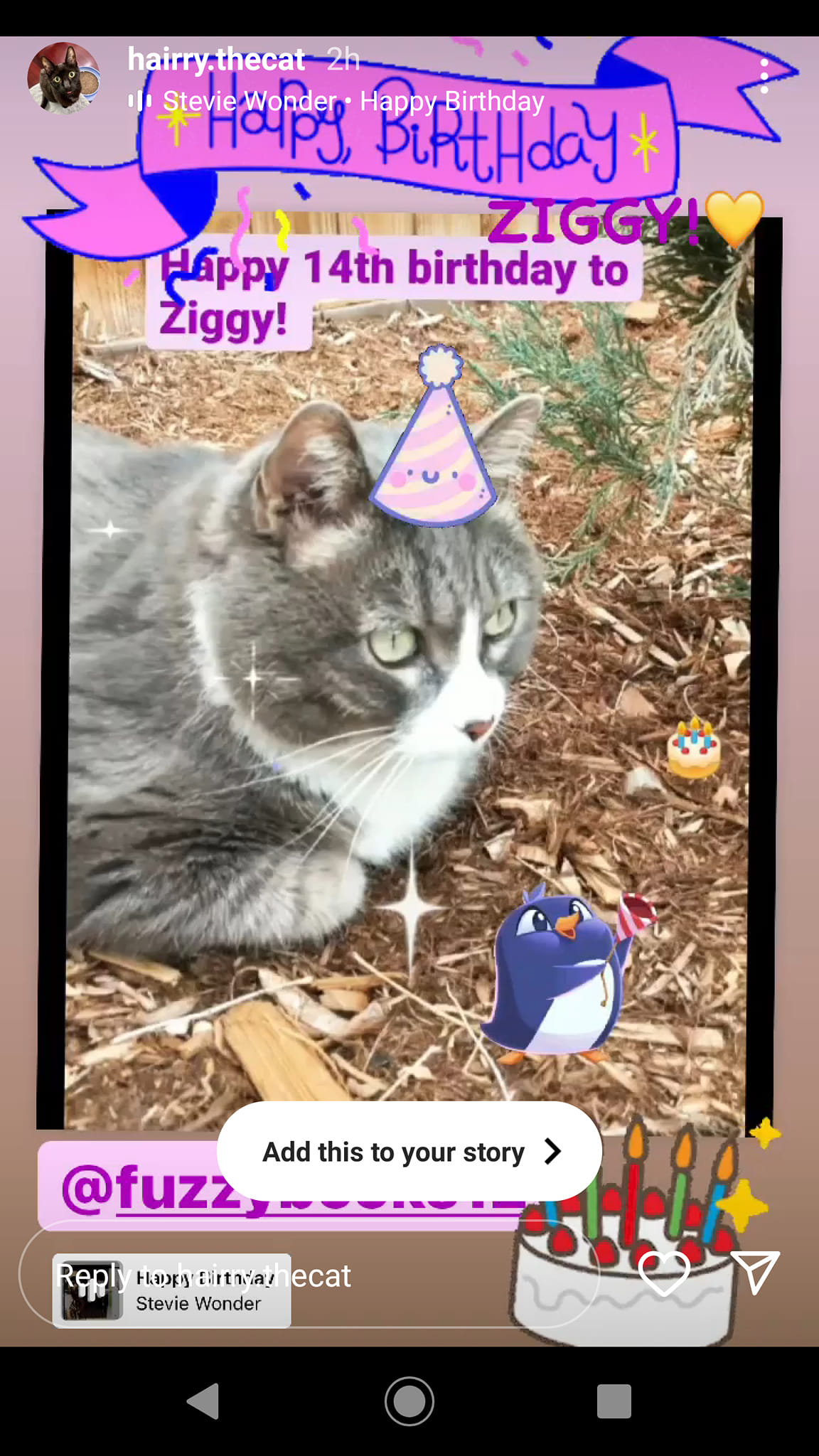Open the hairry.thecat username
This screenshot has height=1456, width=819.
pos(216,60)
